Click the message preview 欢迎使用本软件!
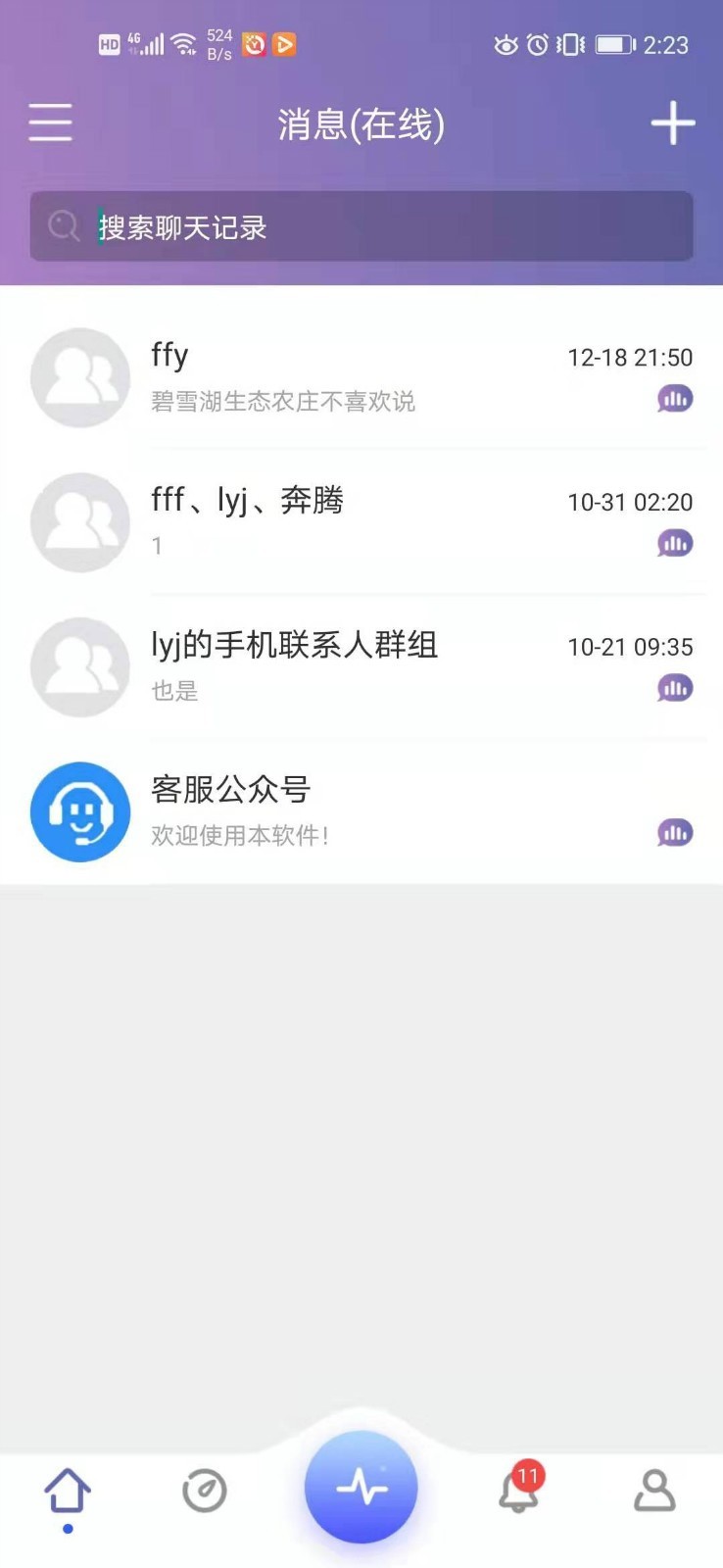The width and height of the screenshot is (723, 1568). [239, 835]
